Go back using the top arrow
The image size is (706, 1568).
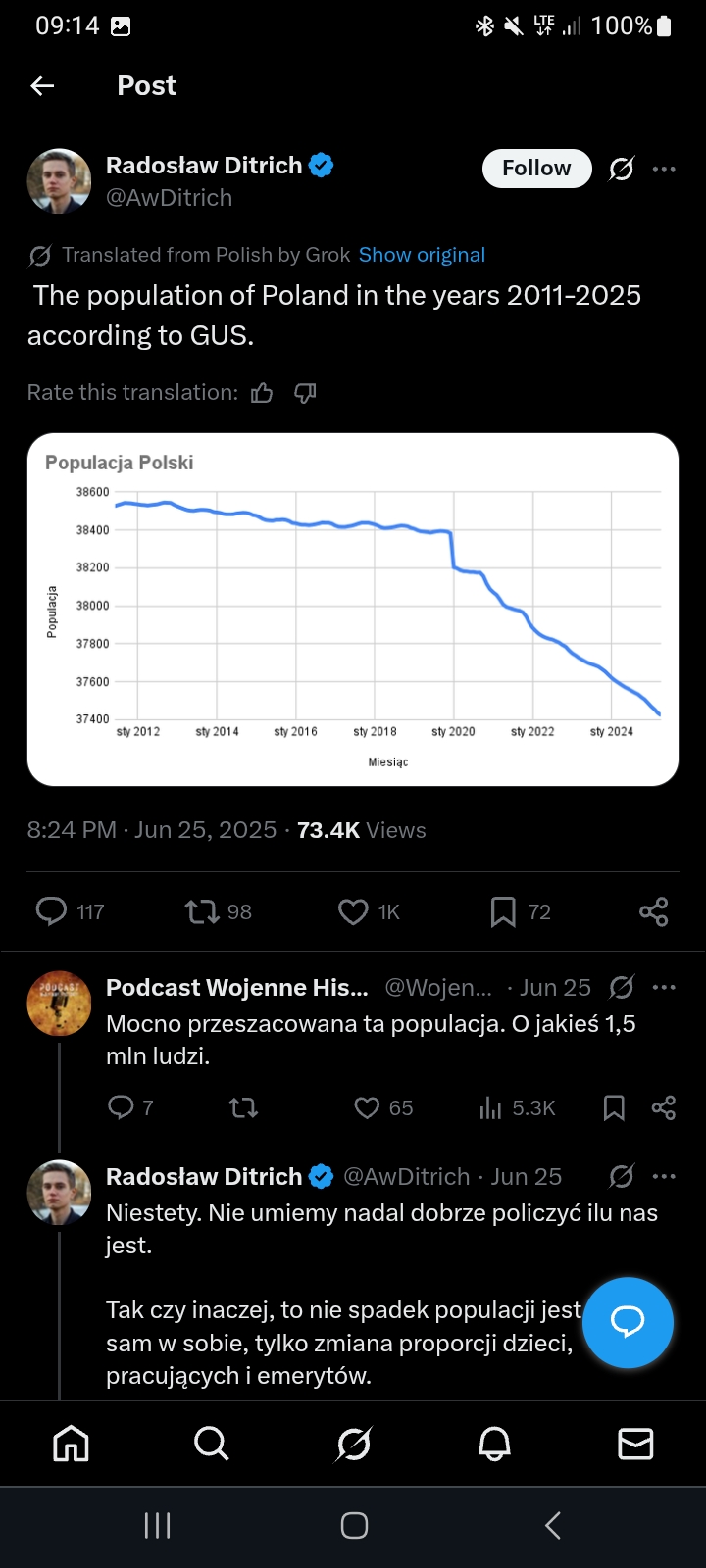click(42, 86)
